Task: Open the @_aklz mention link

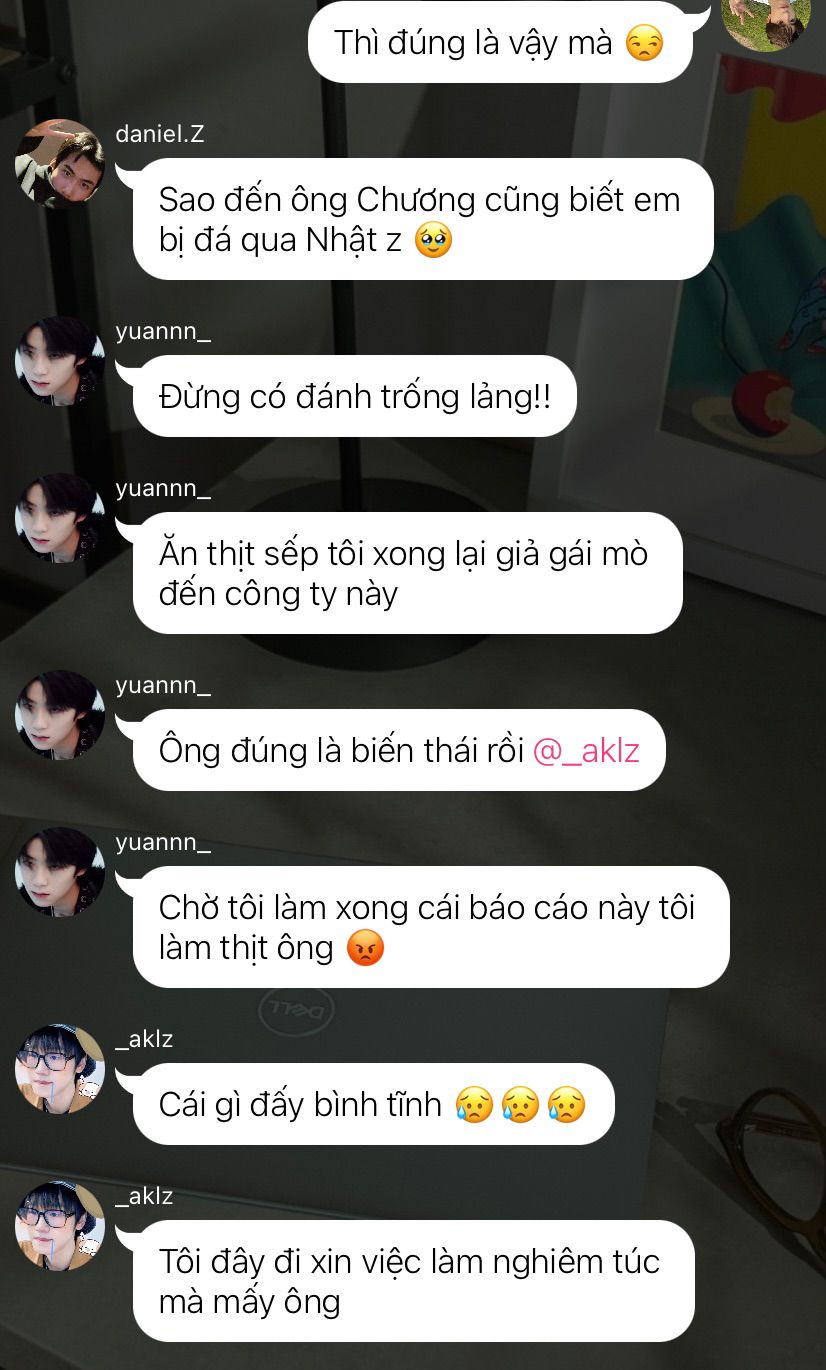Action: tap(585, 750)
